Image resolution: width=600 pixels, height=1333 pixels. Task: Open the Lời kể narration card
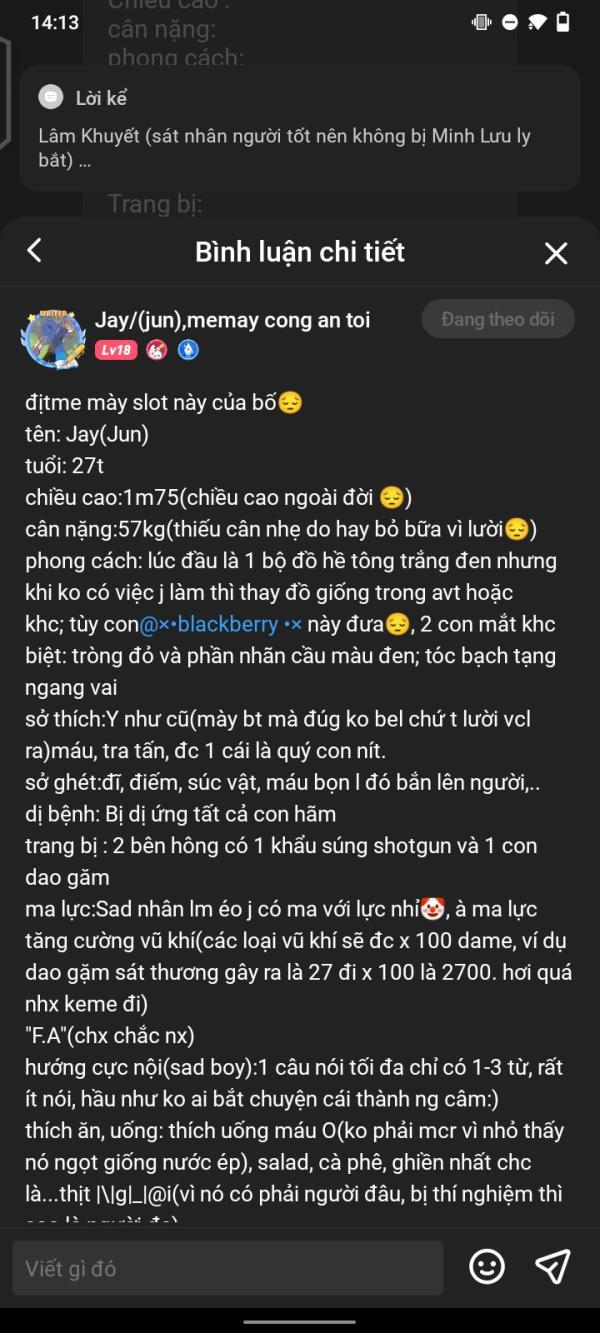pos(300,128)
